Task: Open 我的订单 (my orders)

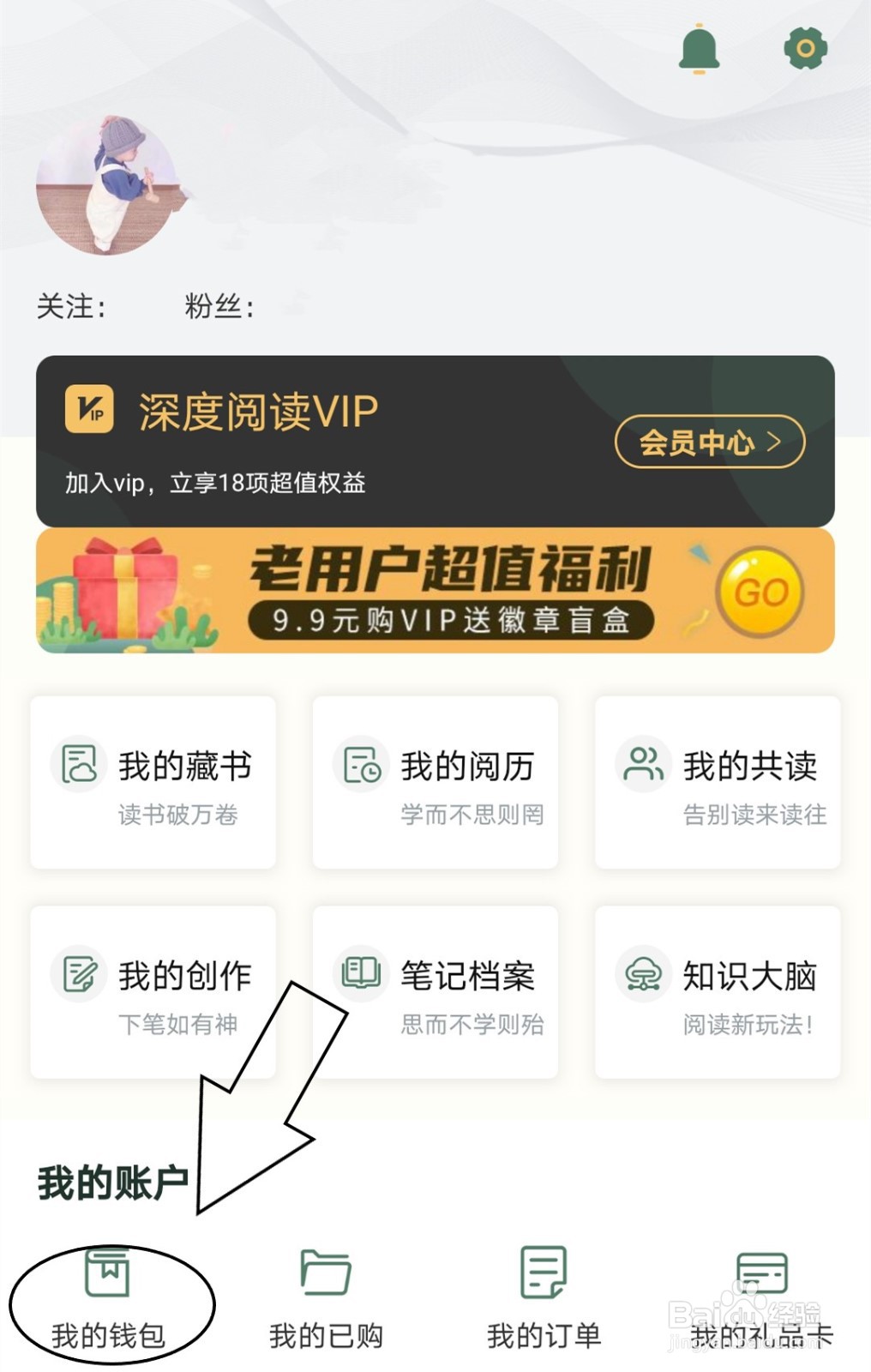Action: click(544, 1295)
